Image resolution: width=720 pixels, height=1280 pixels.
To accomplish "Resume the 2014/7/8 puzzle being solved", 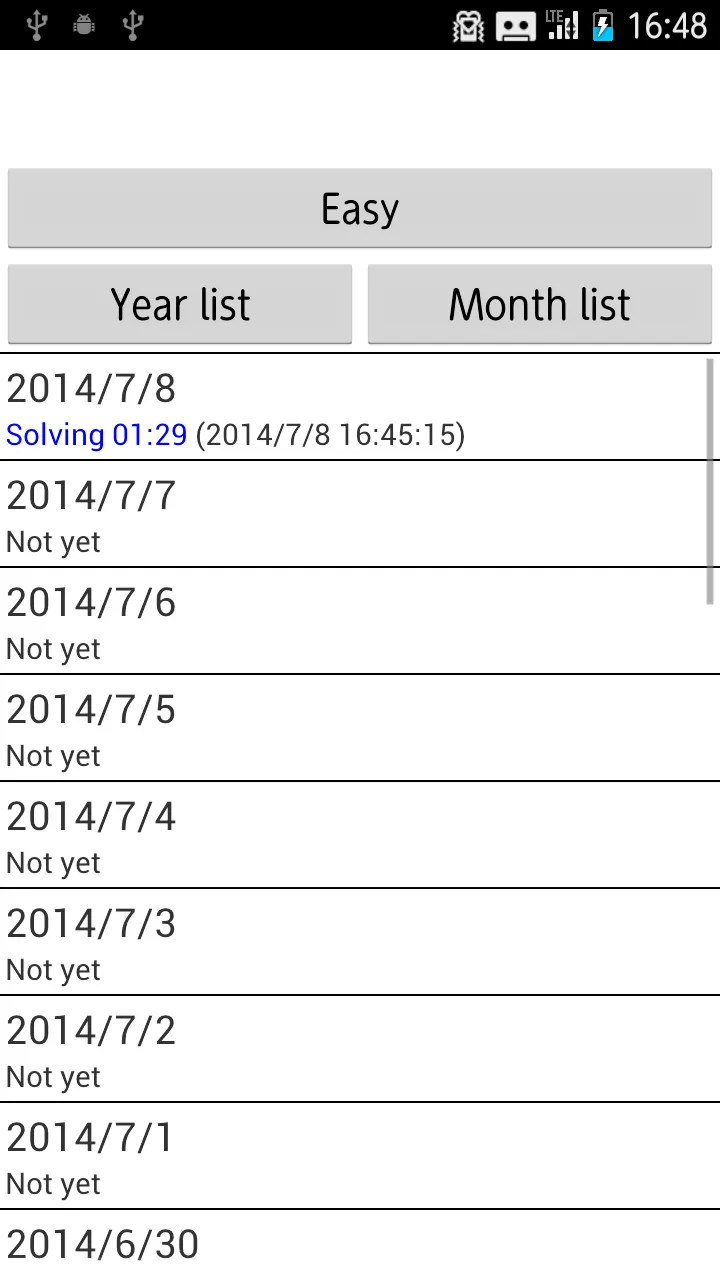I will click(360, 407).
